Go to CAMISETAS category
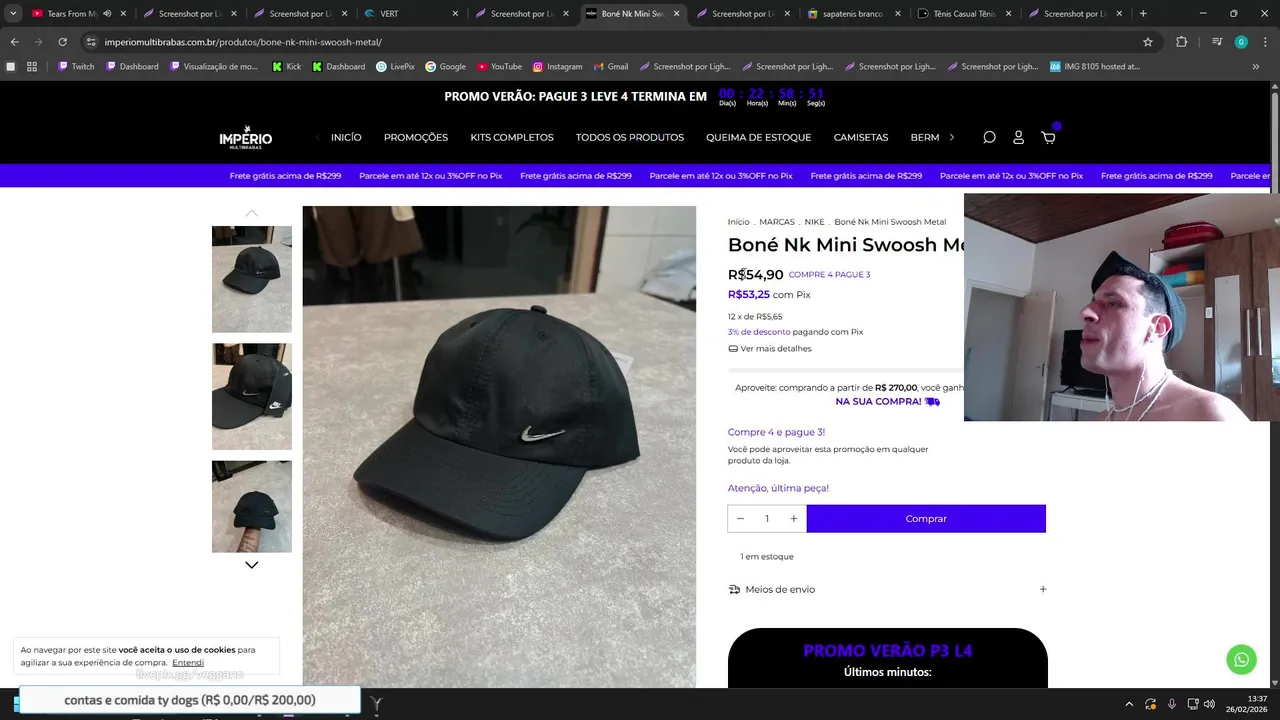 861,137
